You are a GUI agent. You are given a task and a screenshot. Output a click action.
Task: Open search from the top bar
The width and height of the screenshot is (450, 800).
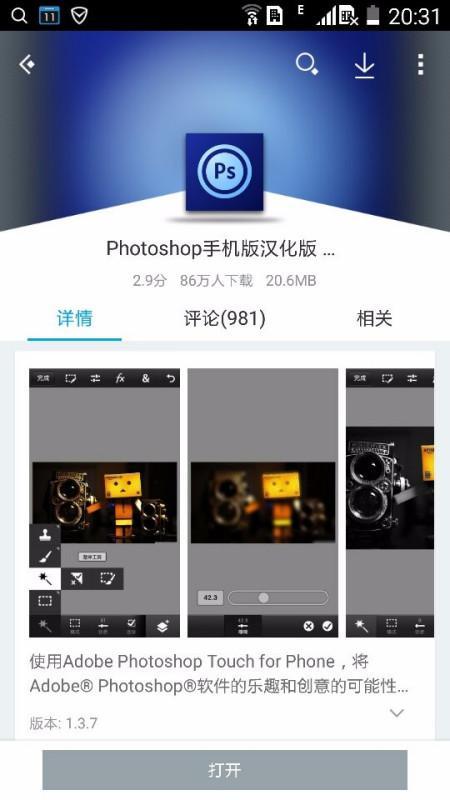[307, 65]
